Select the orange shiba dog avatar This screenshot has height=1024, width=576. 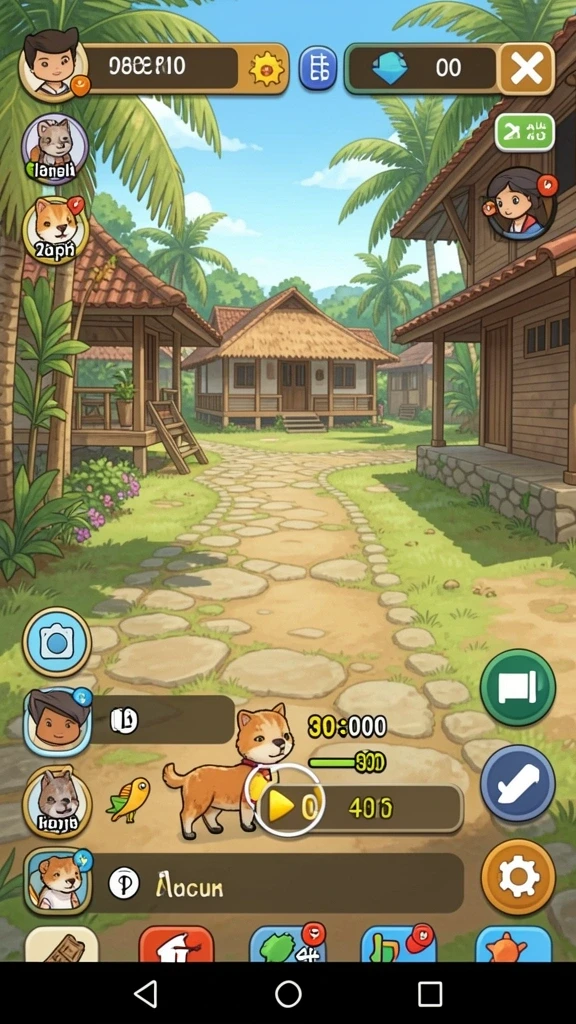(x=56, y=230)
